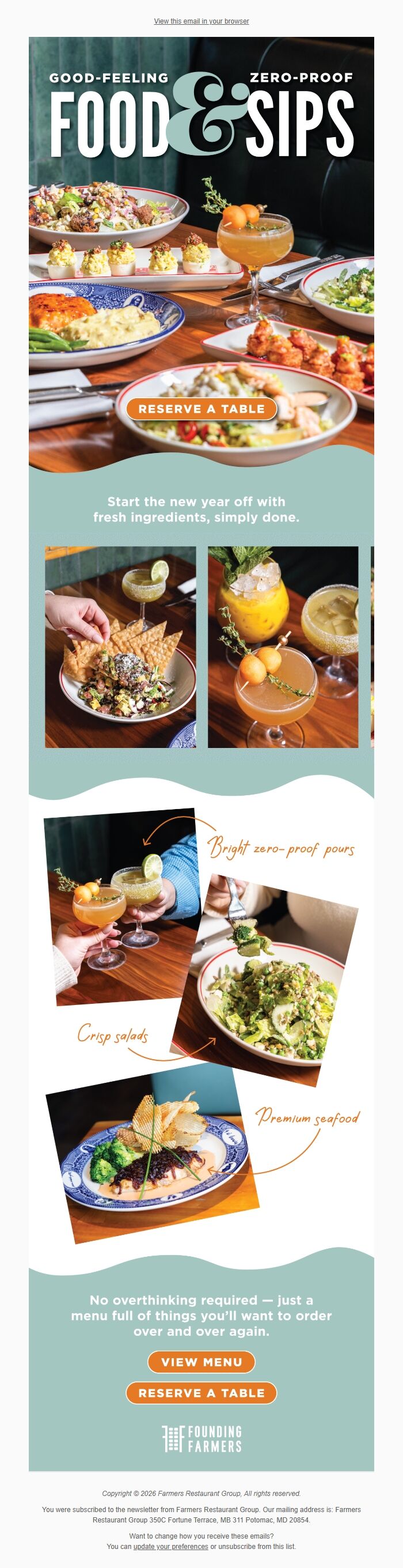This screenshot has height=1568, width=403.
Task: Tap Reserve a Table on the hero food photo
Action: (x=201, y=409)
